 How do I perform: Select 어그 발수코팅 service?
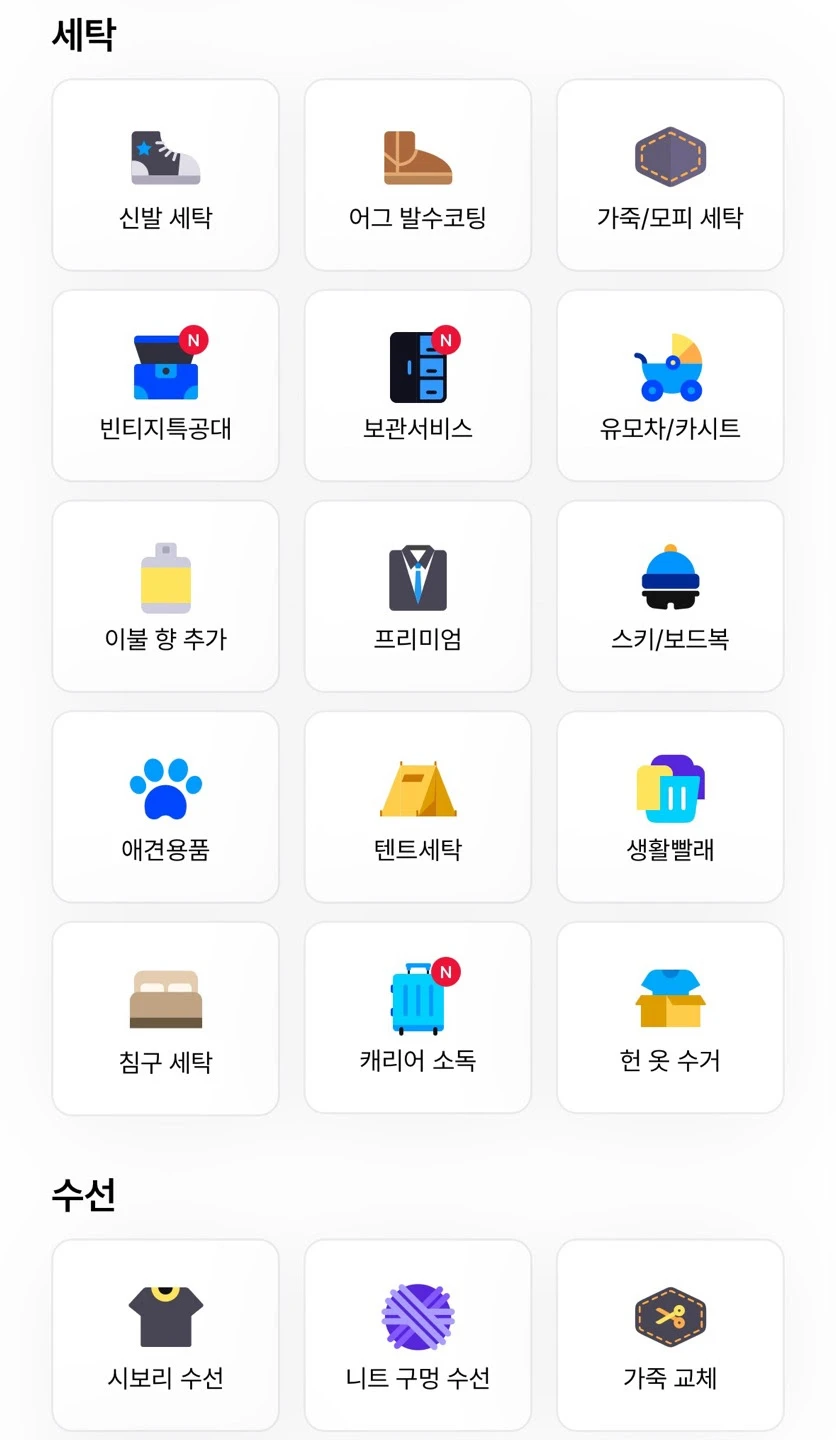[x=417, y=175]
